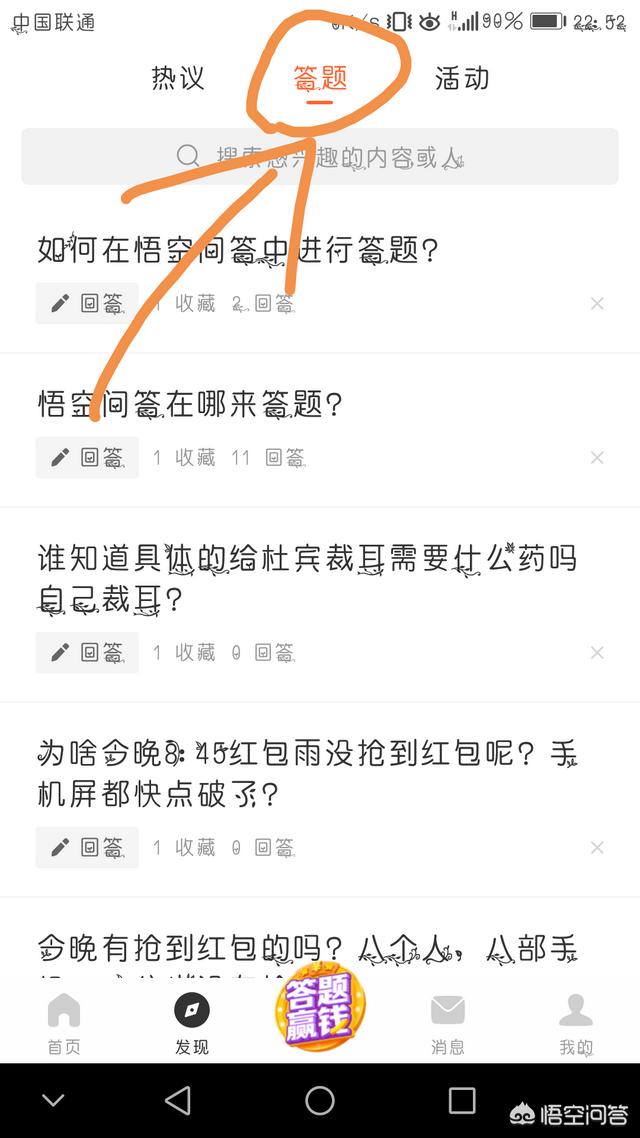Remove the 悟空问答在哪来答题 question
This screenshot has width=640, height=1138.
pyautogui.click(x=597, y=457)
